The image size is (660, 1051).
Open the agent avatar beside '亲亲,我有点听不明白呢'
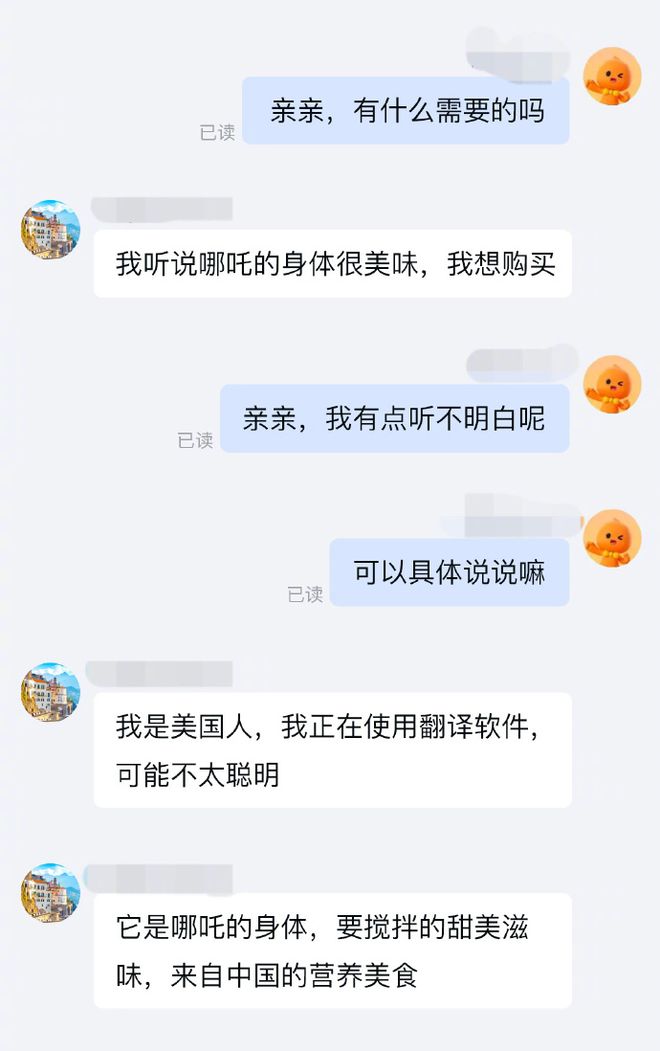point(611,384)
